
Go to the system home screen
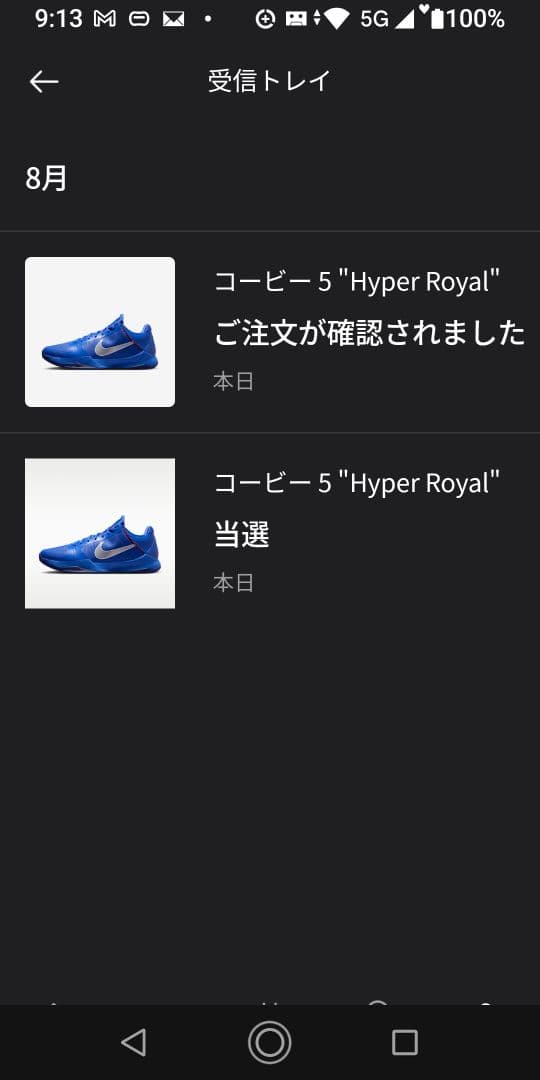click(x=269, y=1042)
